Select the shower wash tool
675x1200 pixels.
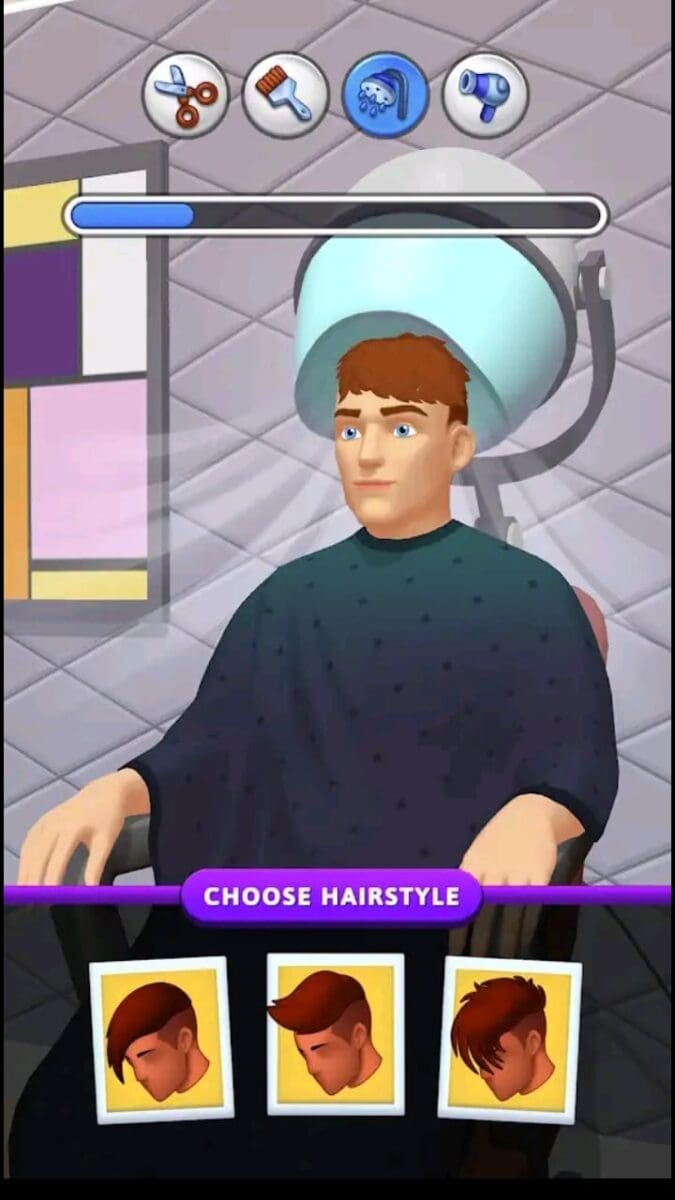pyautogui.click(x=386, y=95)
